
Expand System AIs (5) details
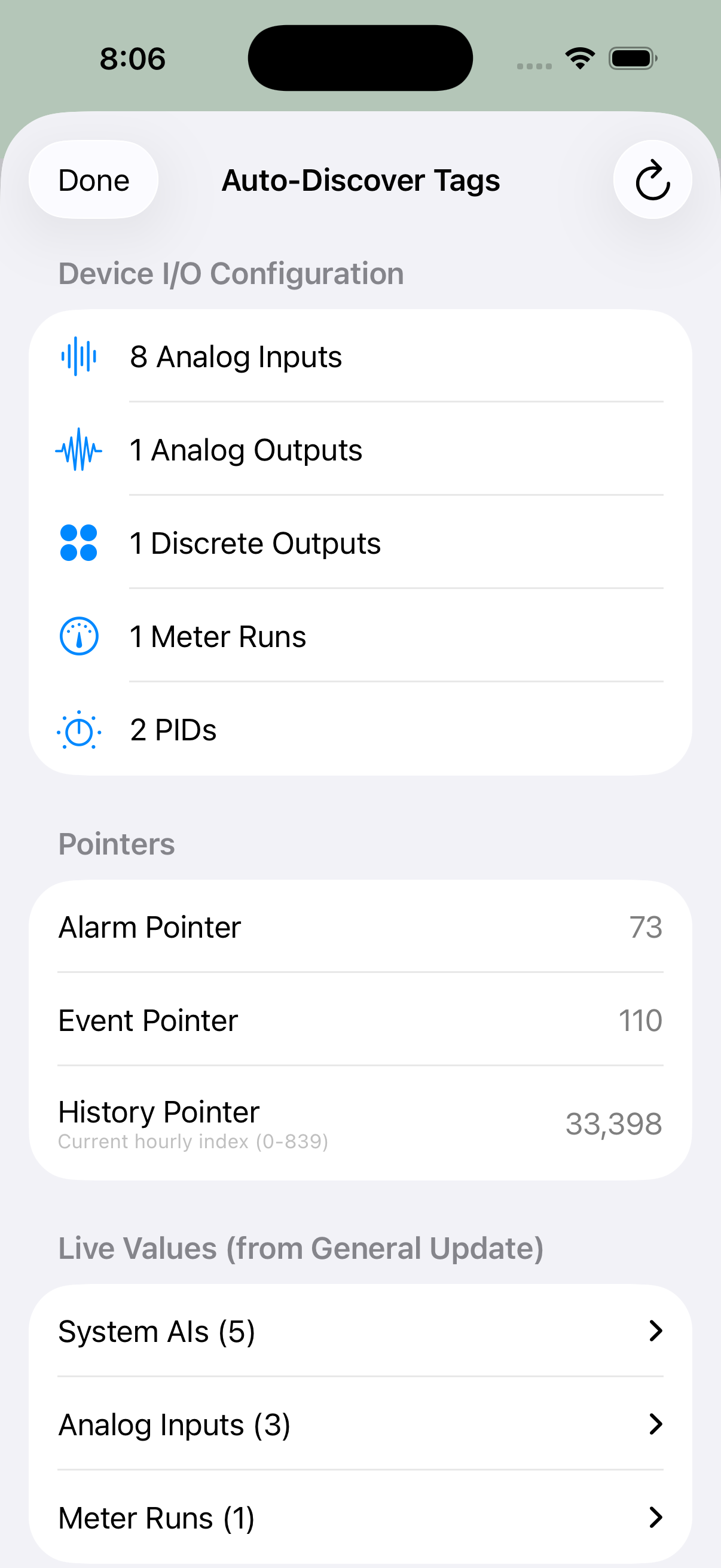[360, 1331]
